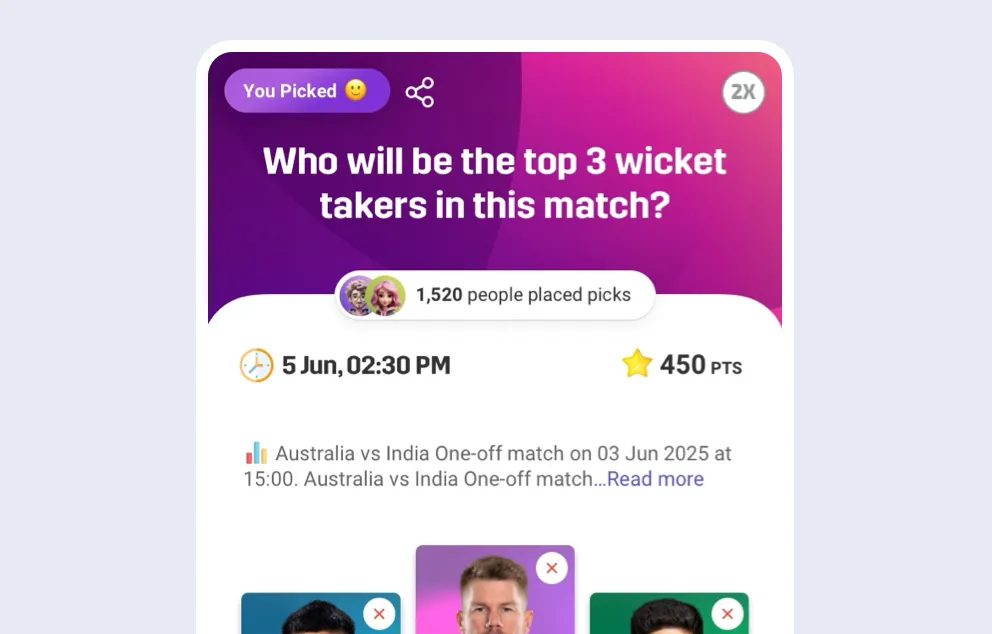Remove the player on the green card

727,614
